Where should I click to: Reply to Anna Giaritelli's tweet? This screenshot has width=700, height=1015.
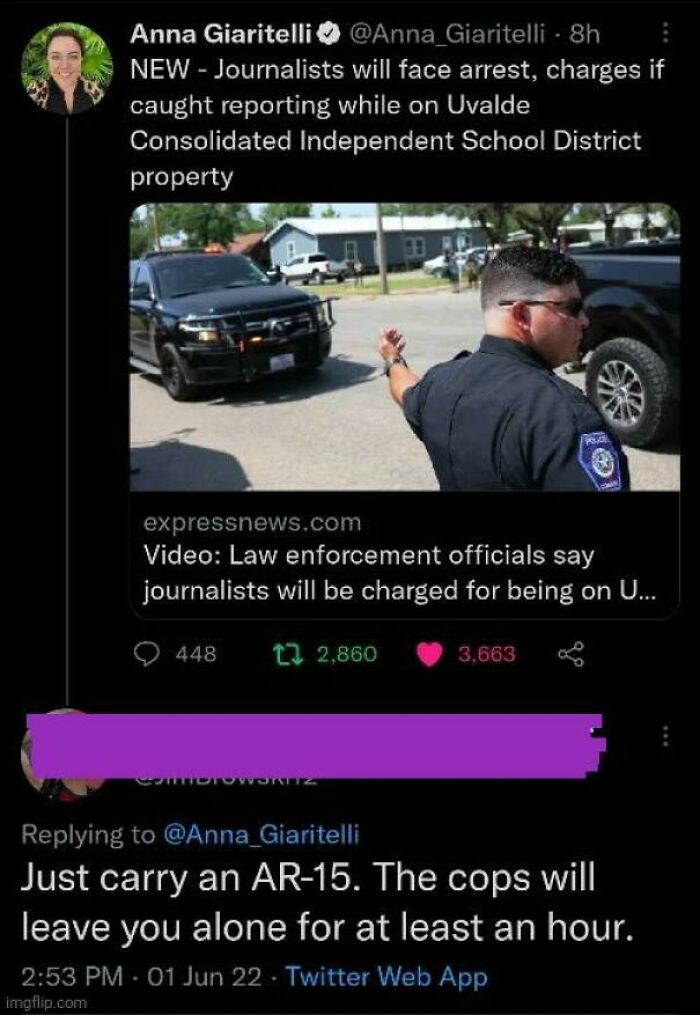pyautogui.click(x=147, y=654)
